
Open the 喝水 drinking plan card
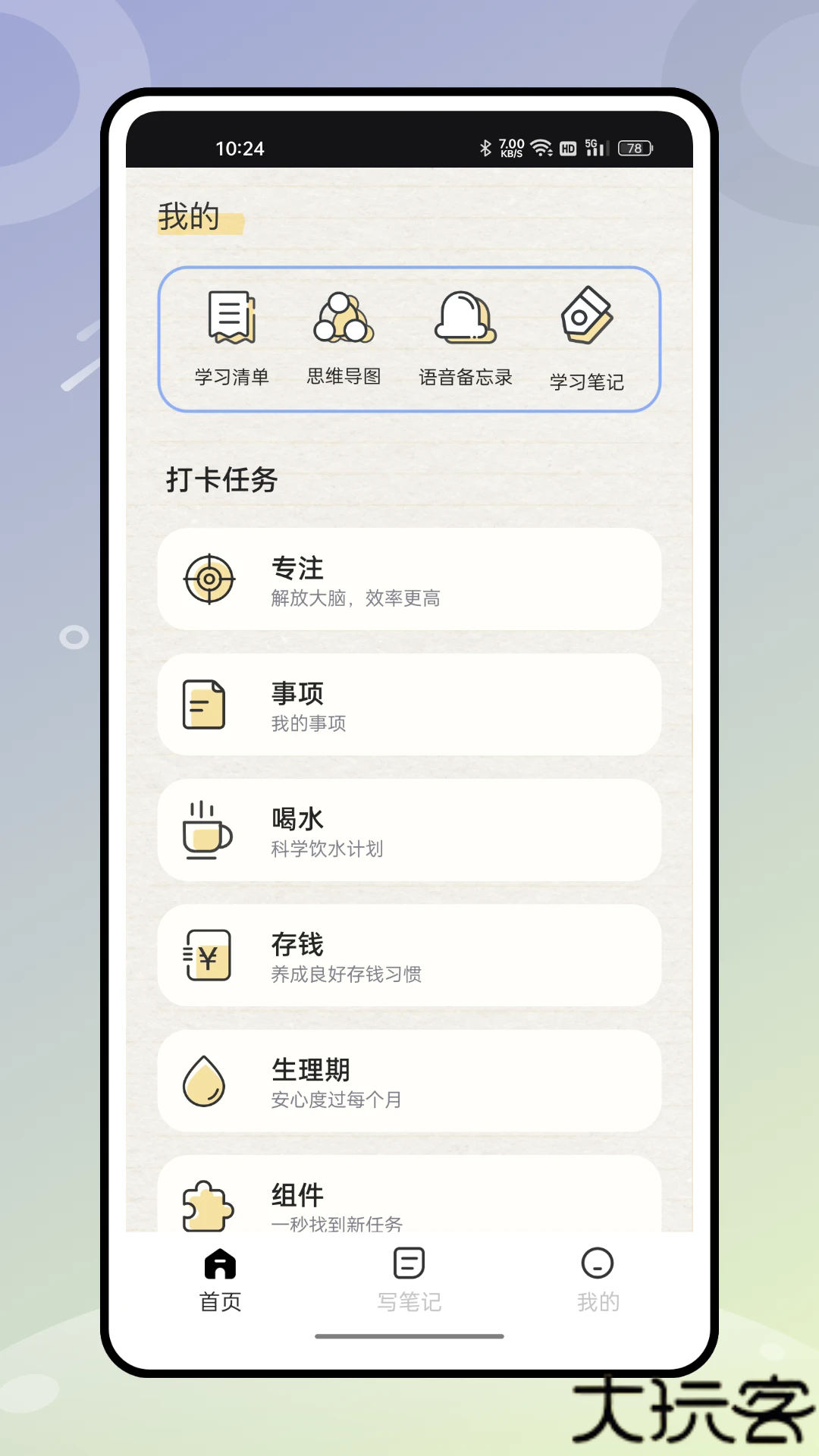pos(409,830)
